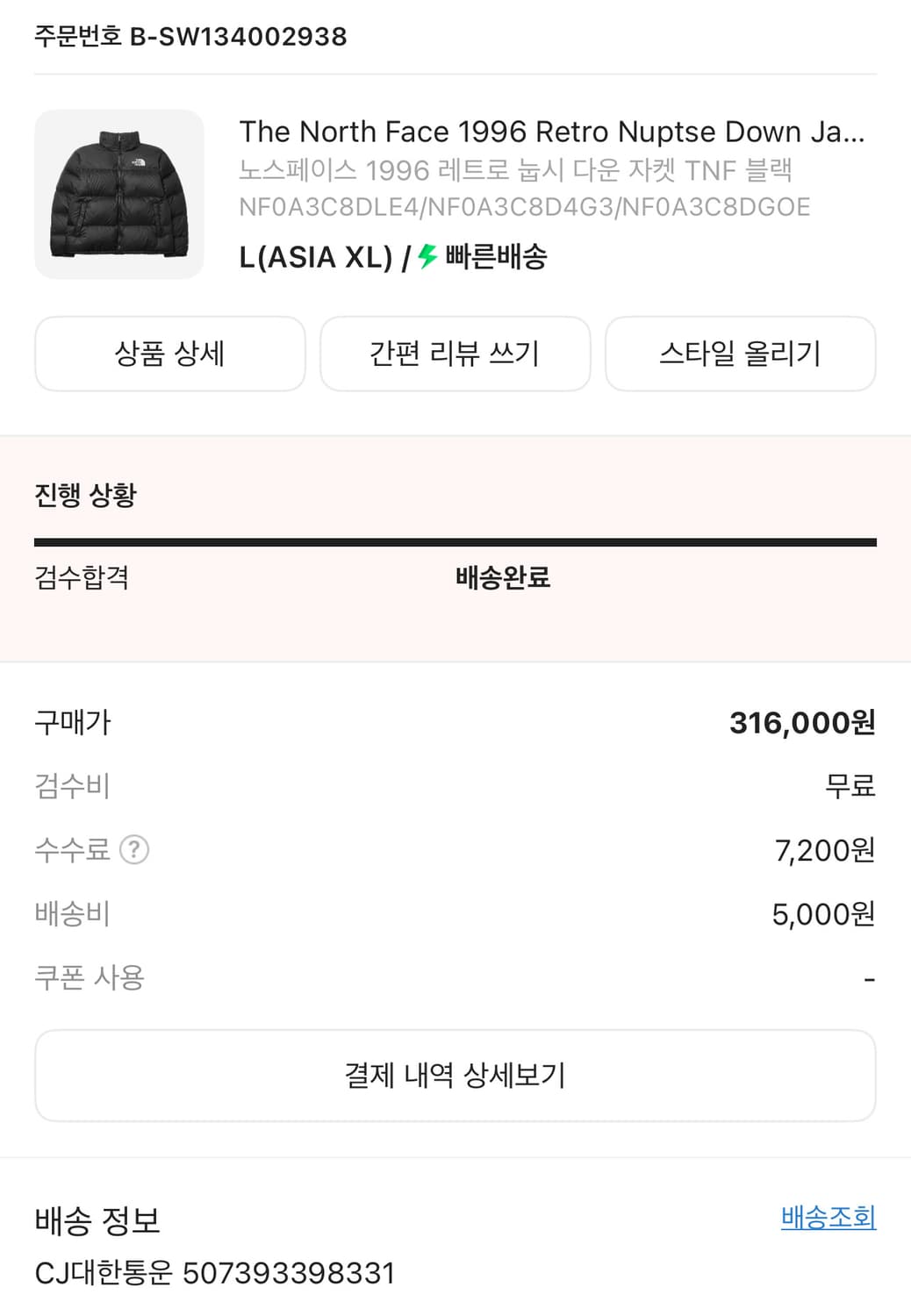
Task: Open 상품 상세 product details
Action: pos(169,354)
